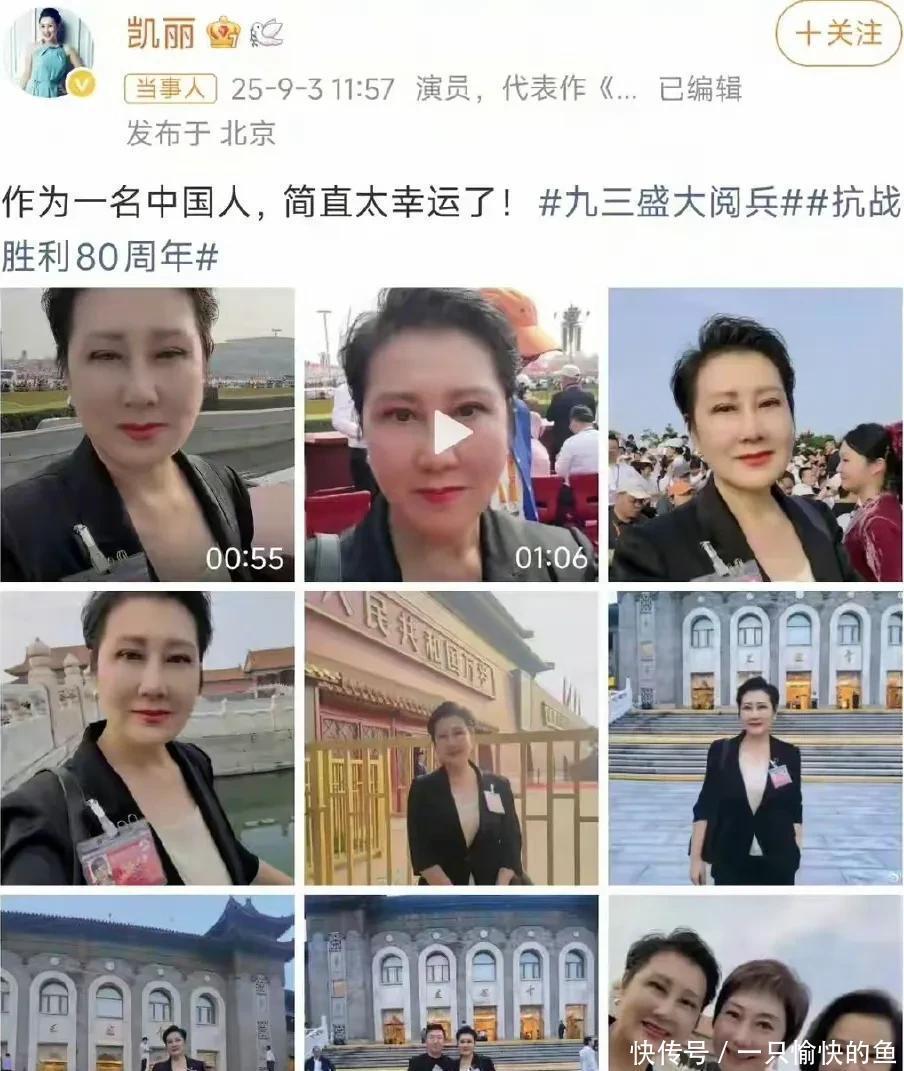Play the 00:55 video clip
904x1071 pixels.
(147, 435)
